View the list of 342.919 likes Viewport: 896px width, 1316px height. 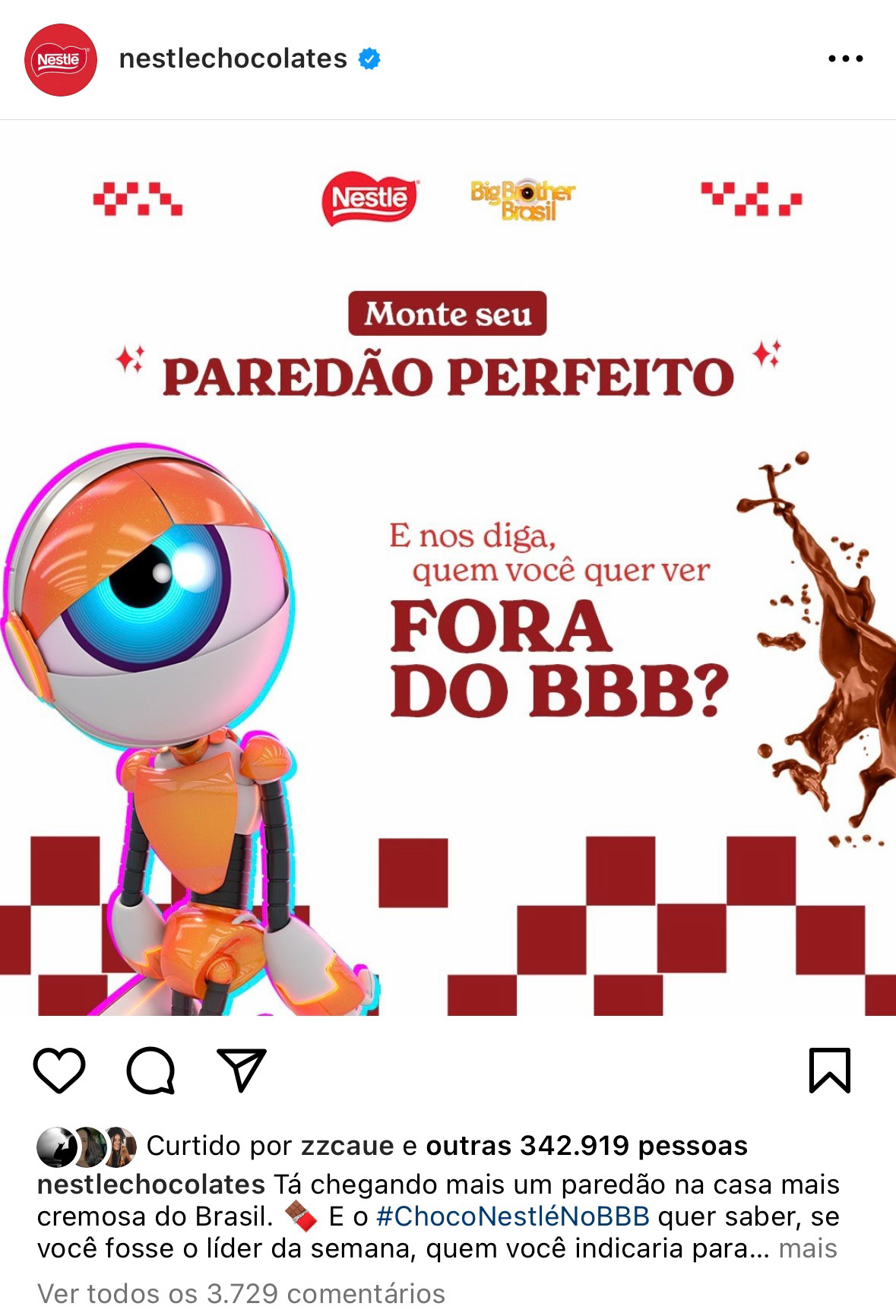586,1145
